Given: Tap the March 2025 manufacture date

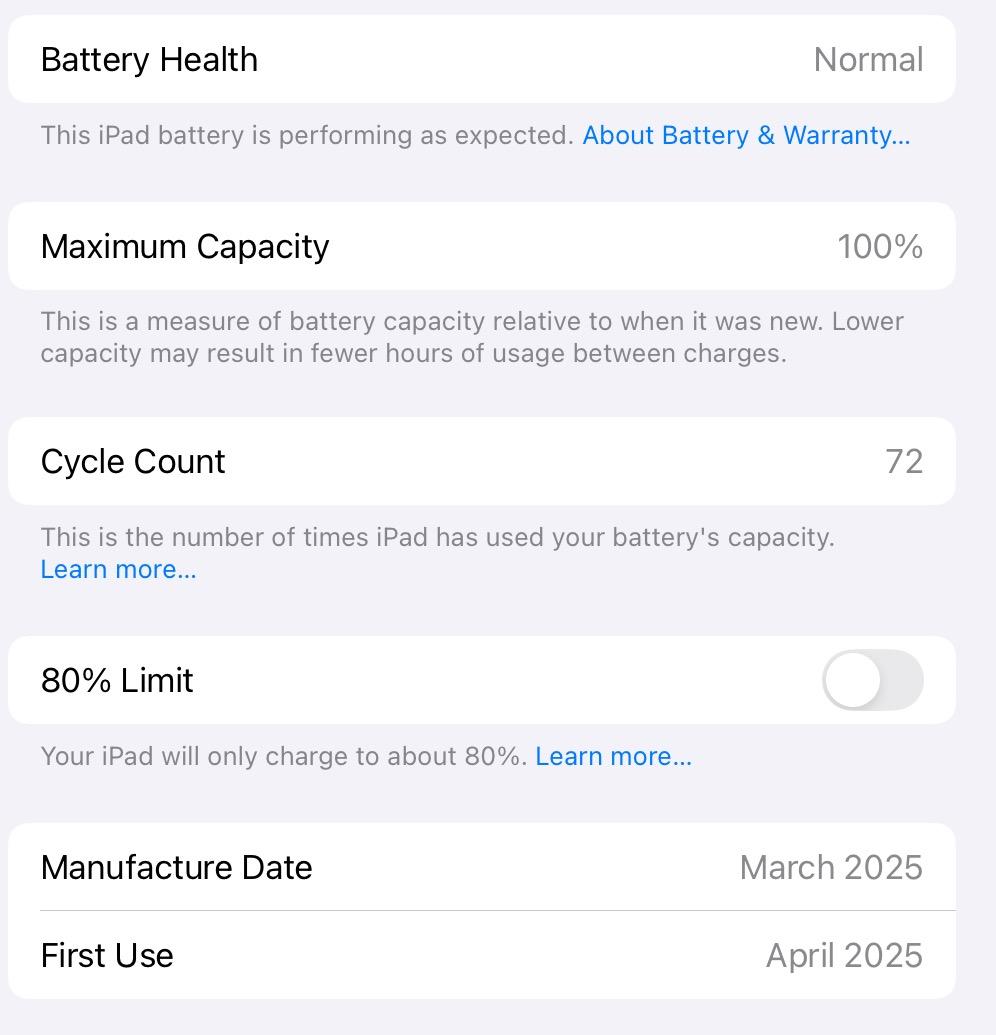Looking at the screenshot, I should [x=831, y=867].
